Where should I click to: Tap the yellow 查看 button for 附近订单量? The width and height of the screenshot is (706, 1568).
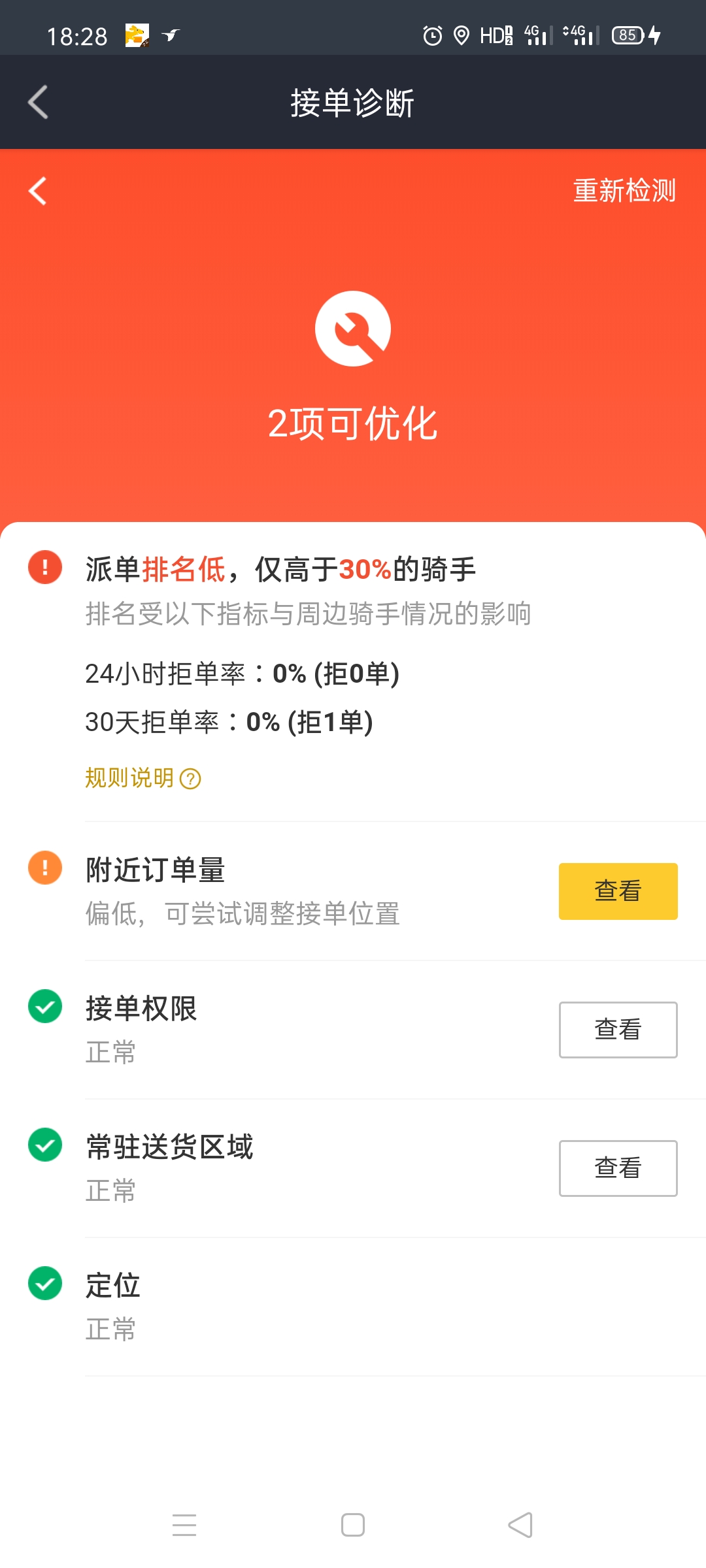click(617, 891)
